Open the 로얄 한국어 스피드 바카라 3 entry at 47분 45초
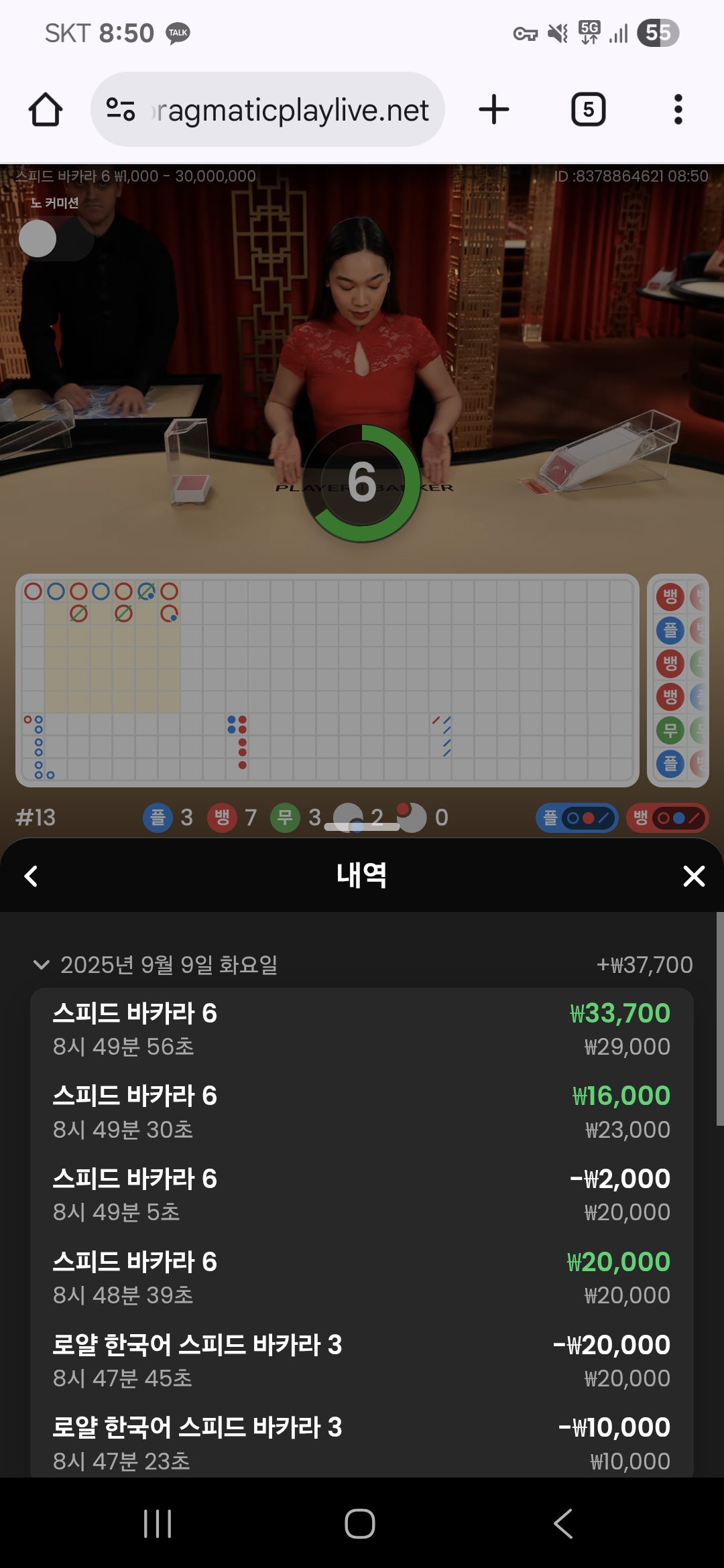This screenshot has width=724, height=1568. coord(362,1361)
